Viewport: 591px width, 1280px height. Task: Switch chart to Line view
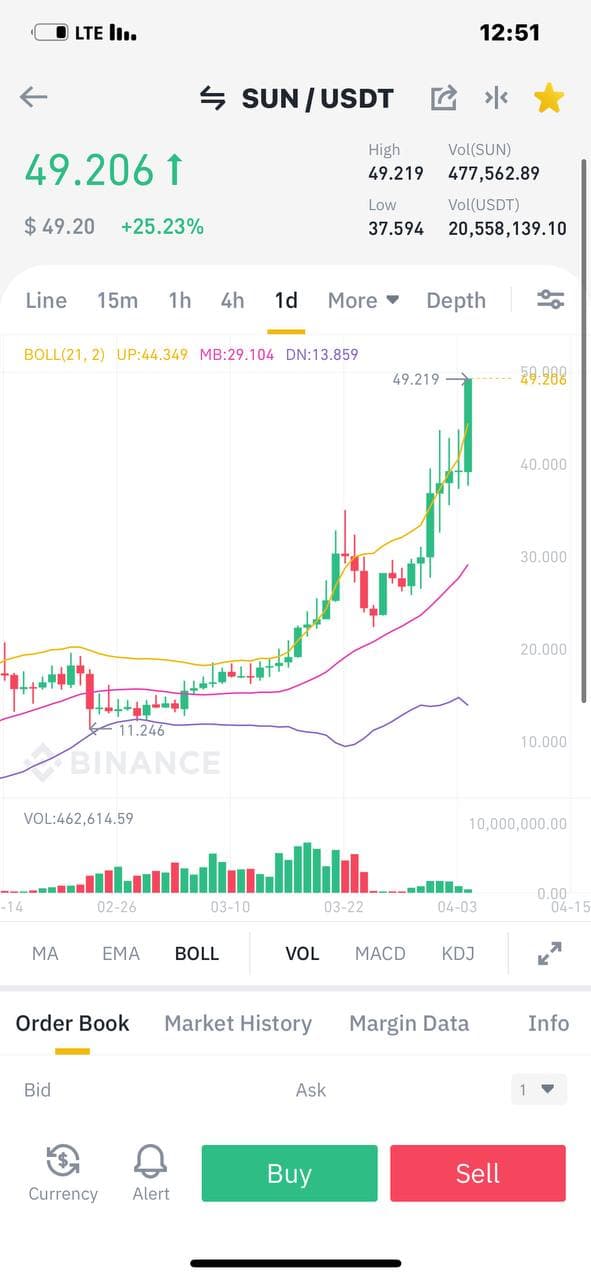click(x=46, y=300)
